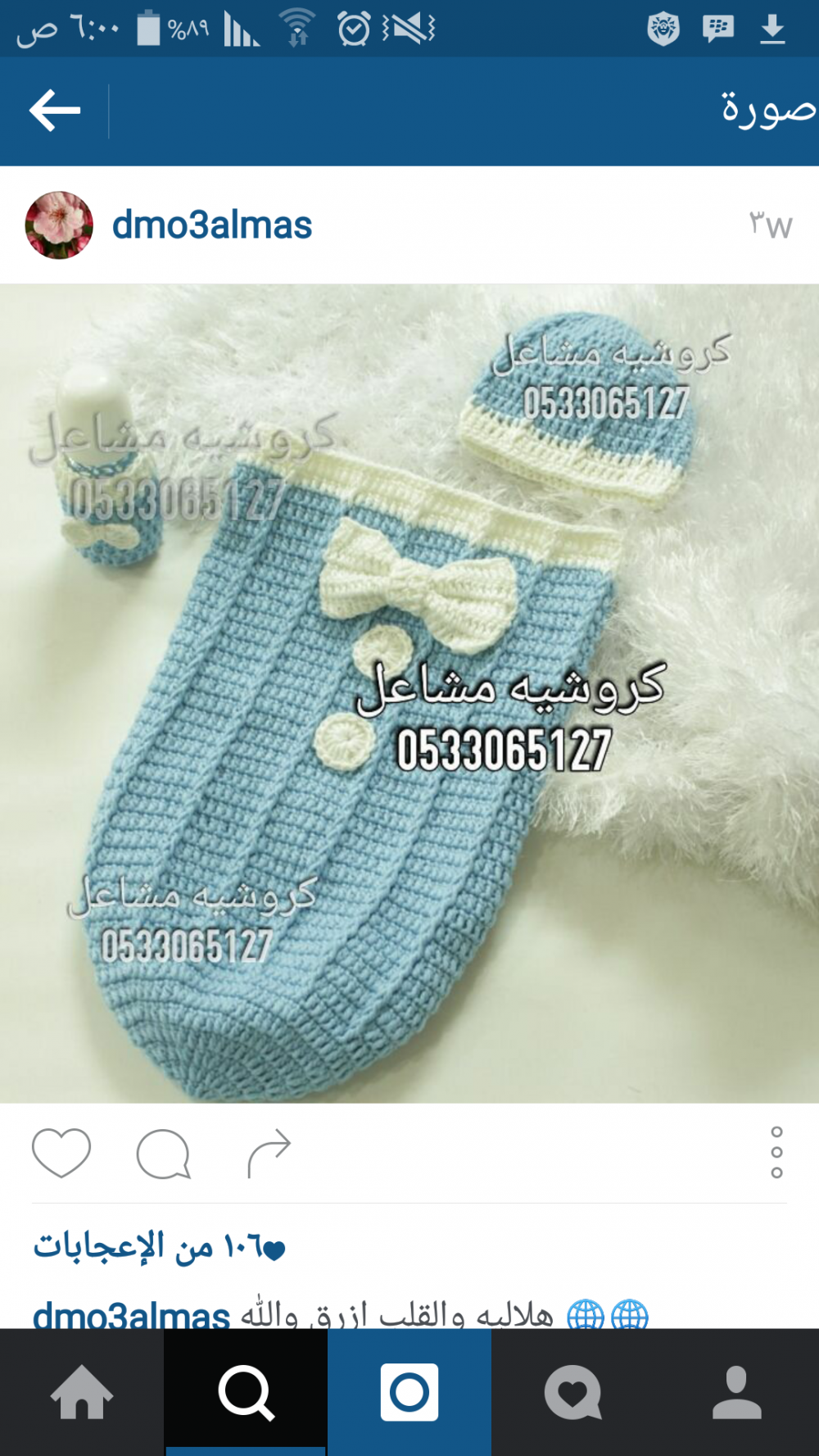Open the crochet baby cocoon photo
This screenshot has height=1456, width=819.
click(409, 693)
